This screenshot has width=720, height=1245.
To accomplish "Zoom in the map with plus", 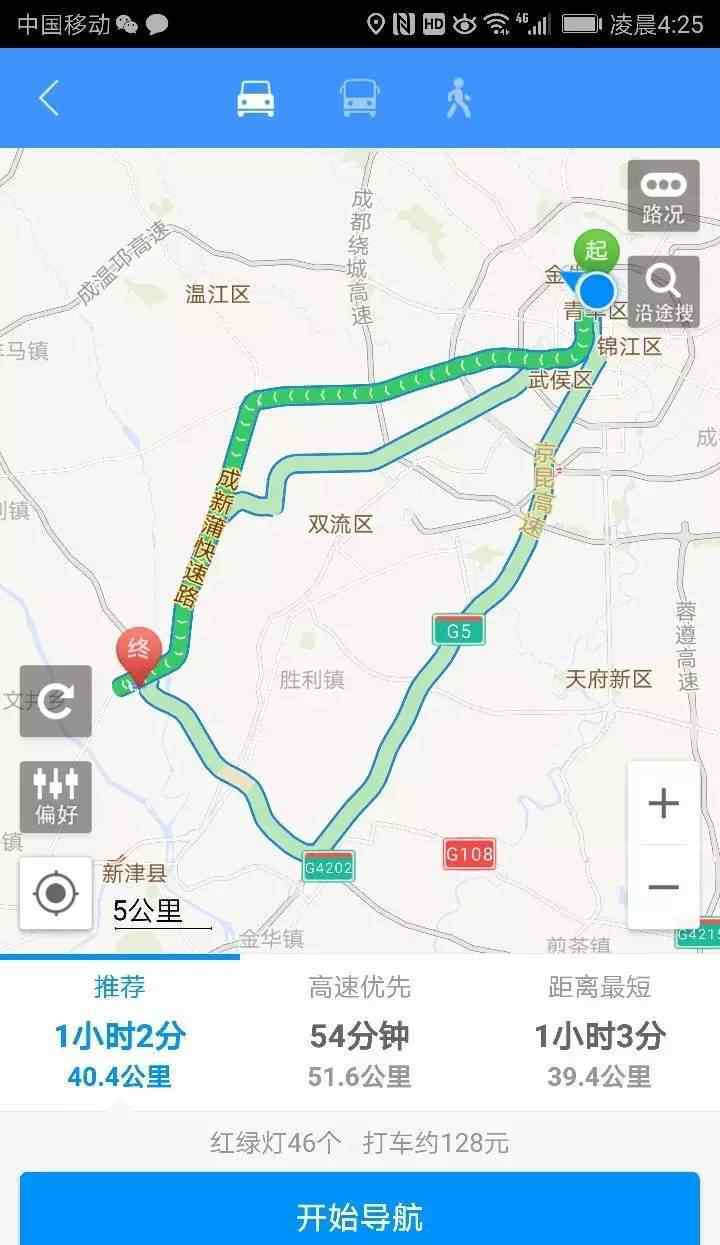I will 663,803.
